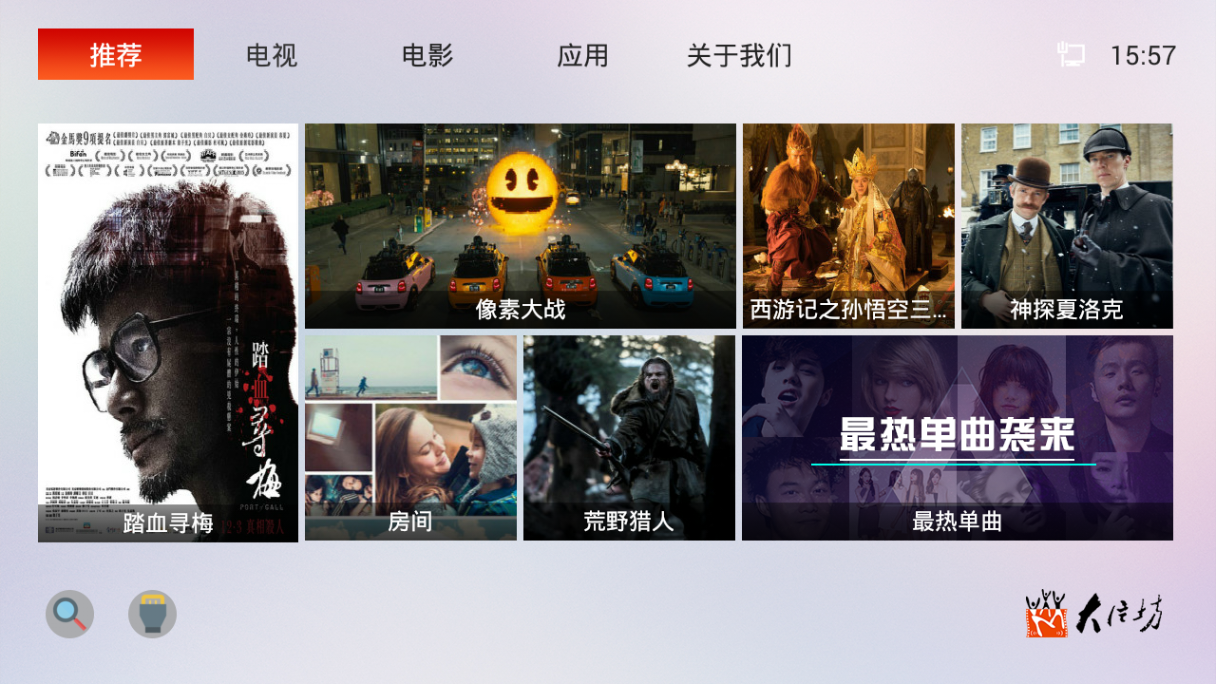This screenshot has height=684, width=1216.
Task: Select the 关于我们 tab
Action: [739, 55]
